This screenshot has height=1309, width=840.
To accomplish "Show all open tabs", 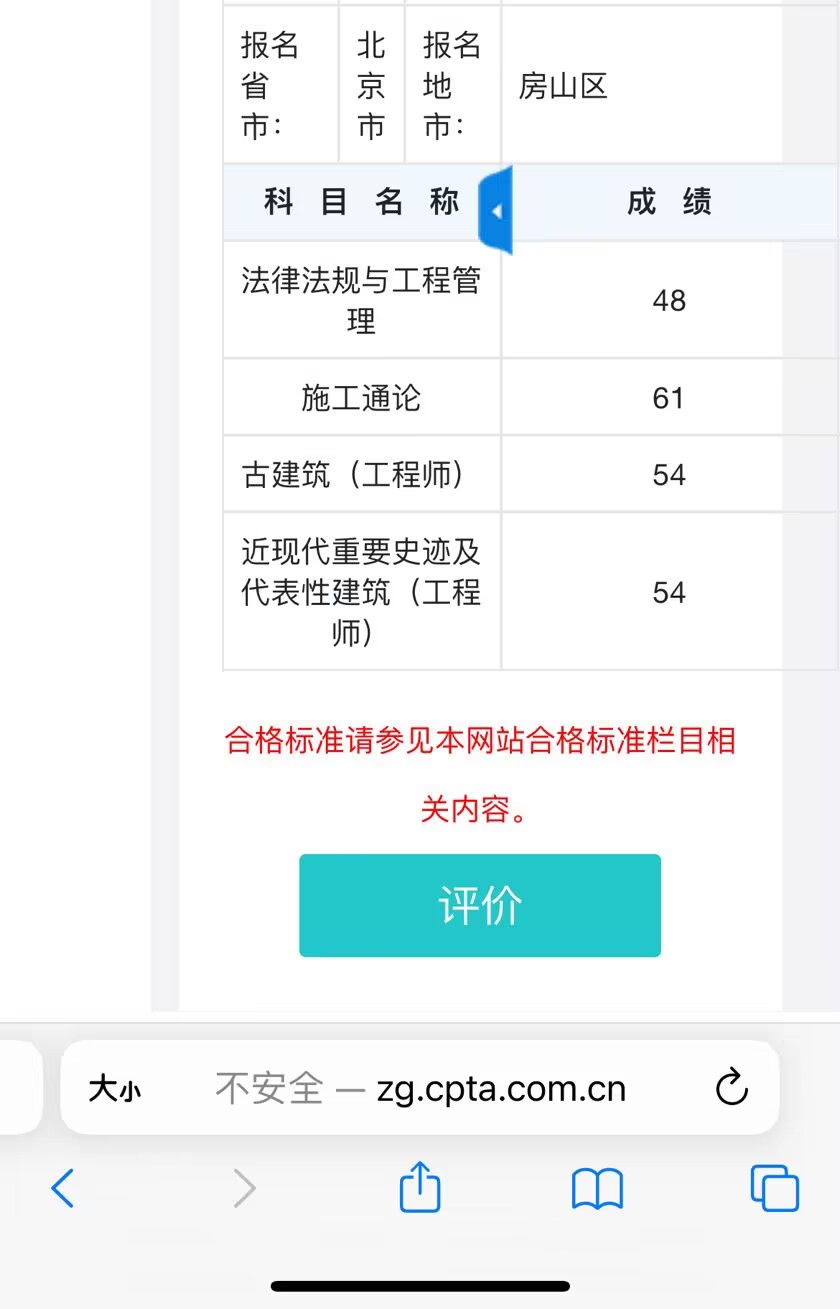I will tap(774, 1189).
